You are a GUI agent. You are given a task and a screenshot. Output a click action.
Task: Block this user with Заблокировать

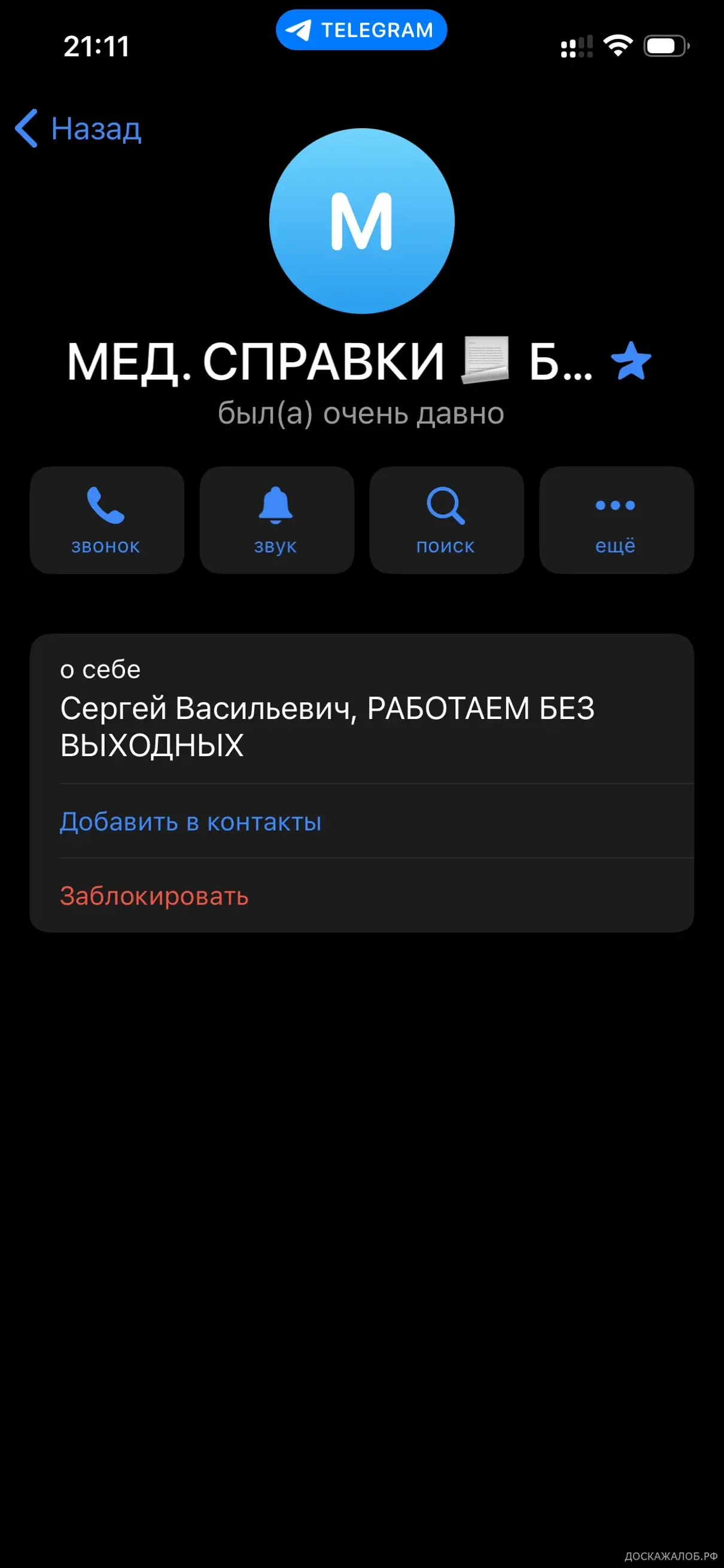click(154, 896)
